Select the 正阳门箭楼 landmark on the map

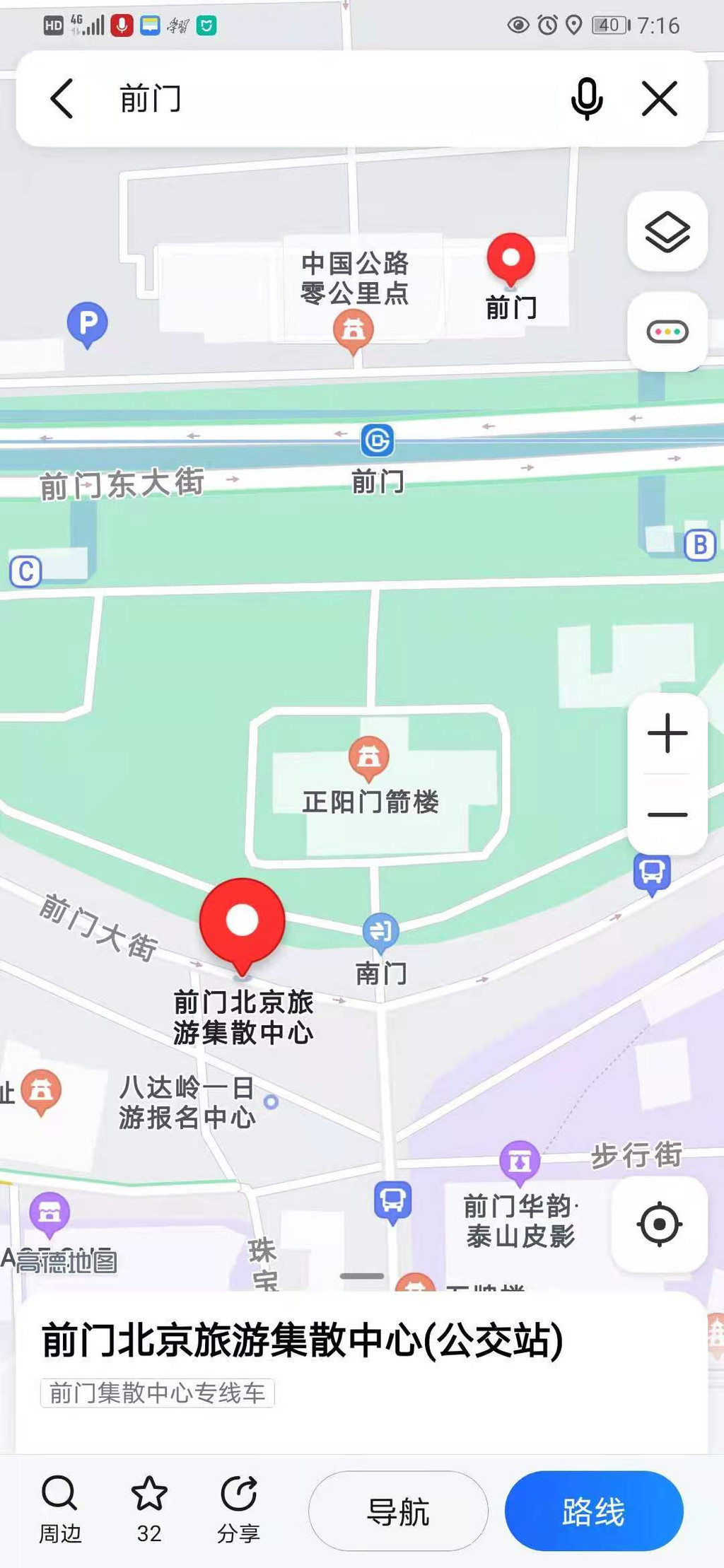click(x=368, y=758)
